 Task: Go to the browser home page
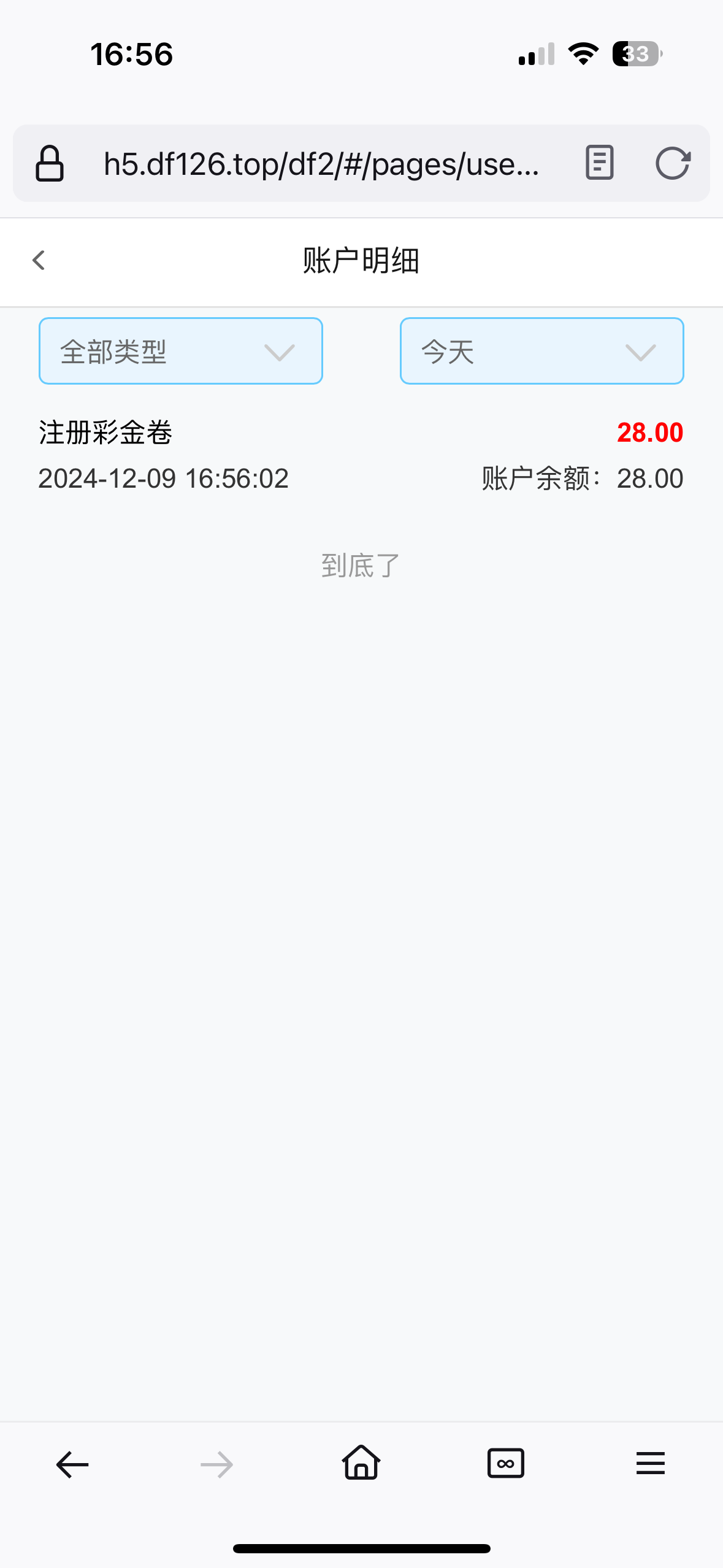(x=361, y=1463)
